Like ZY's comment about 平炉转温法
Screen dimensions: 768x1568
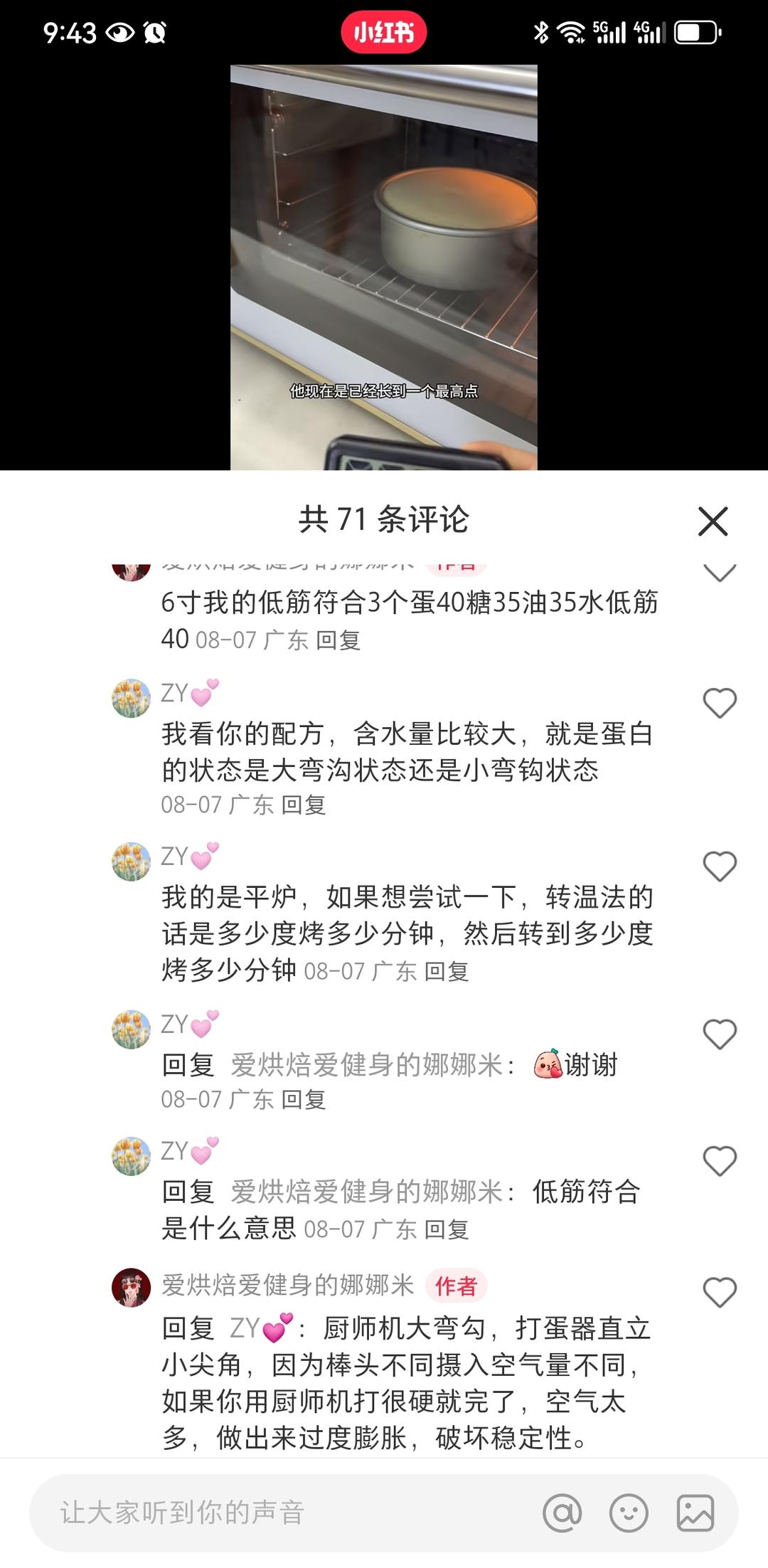[719, 867]
